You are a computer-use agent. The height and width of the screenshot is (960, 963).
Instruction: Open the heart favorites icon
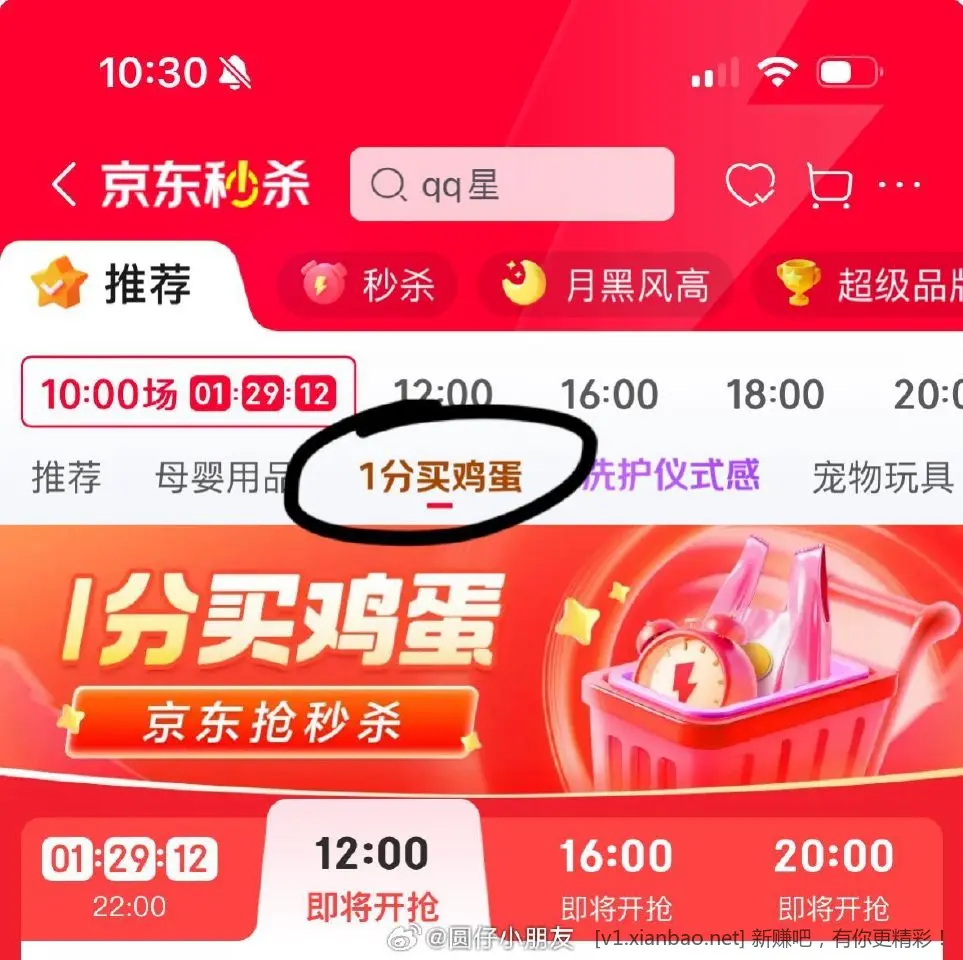tap(750, 185)
